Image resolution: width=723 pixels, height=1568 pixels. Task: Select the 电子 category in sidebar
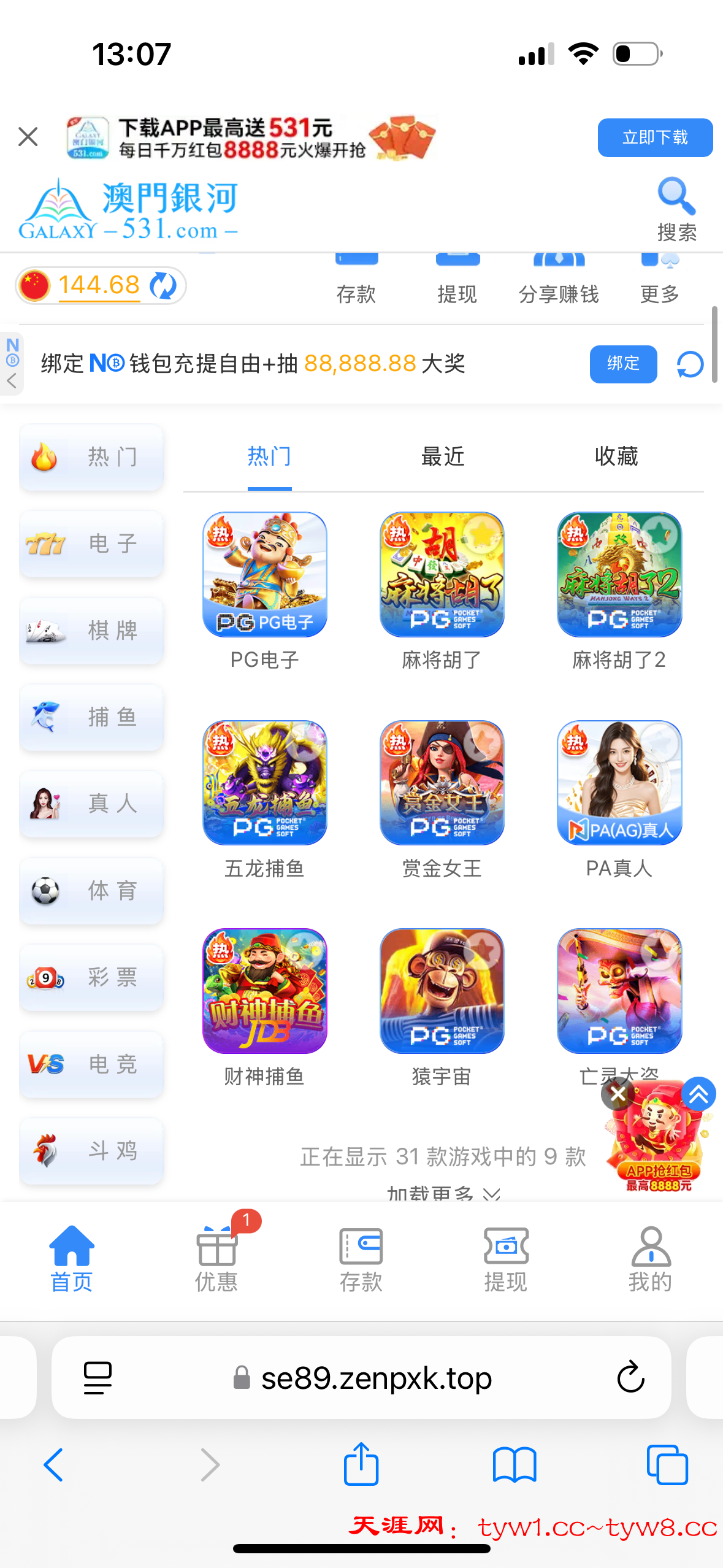(91, 544)
